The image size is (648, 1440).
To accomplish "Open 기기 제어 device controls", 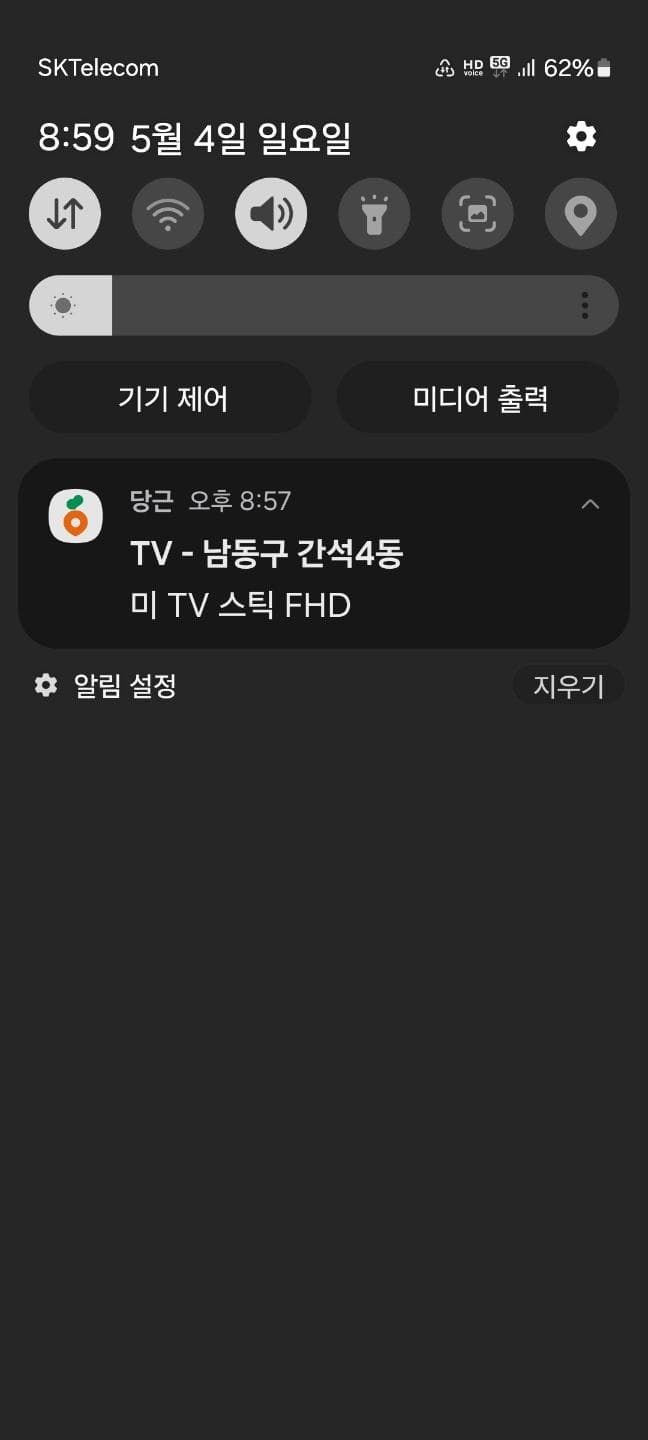I will 171,398.
